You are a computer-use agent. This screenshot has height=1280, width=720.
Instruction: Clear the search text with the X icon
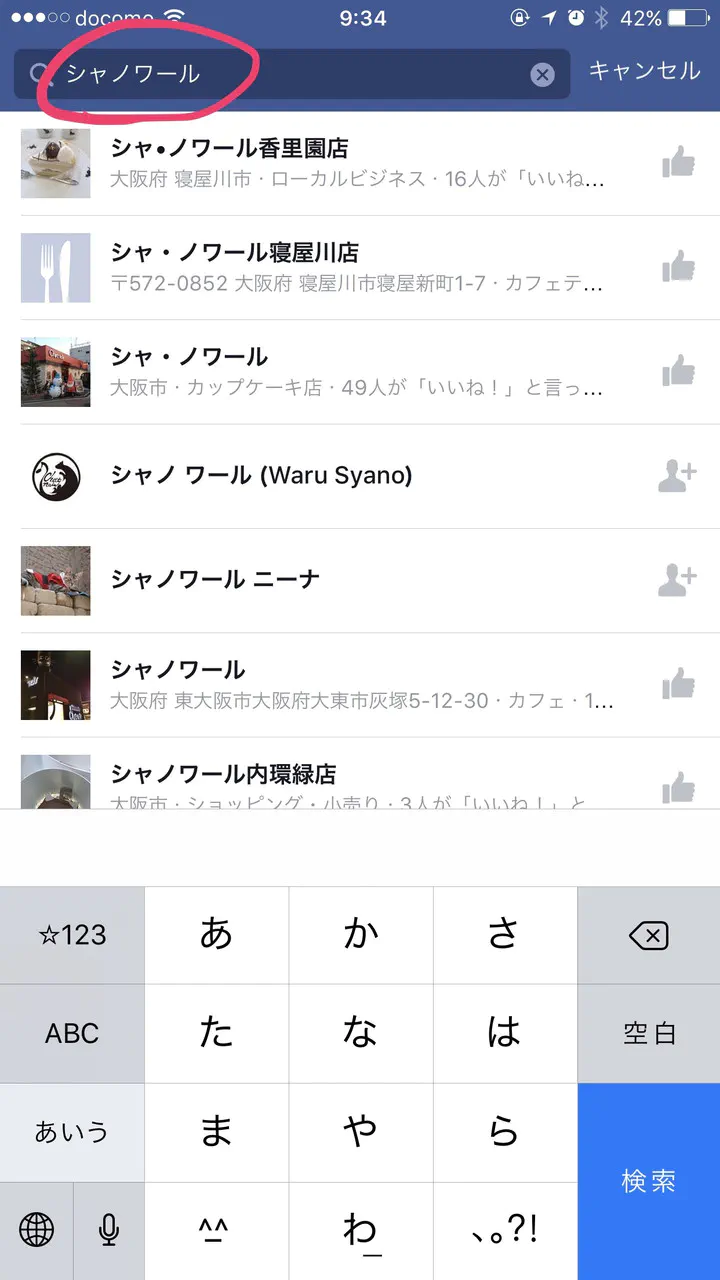[542, 74]
